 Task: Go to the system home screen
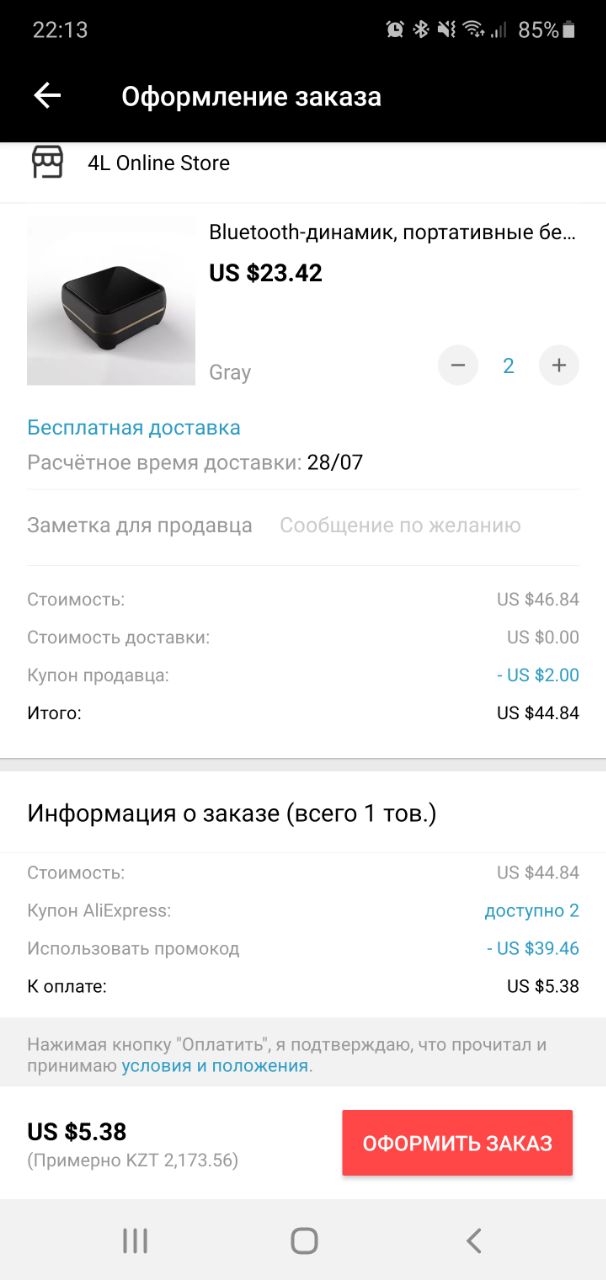pyautogui.click(x=304, y=1241)
